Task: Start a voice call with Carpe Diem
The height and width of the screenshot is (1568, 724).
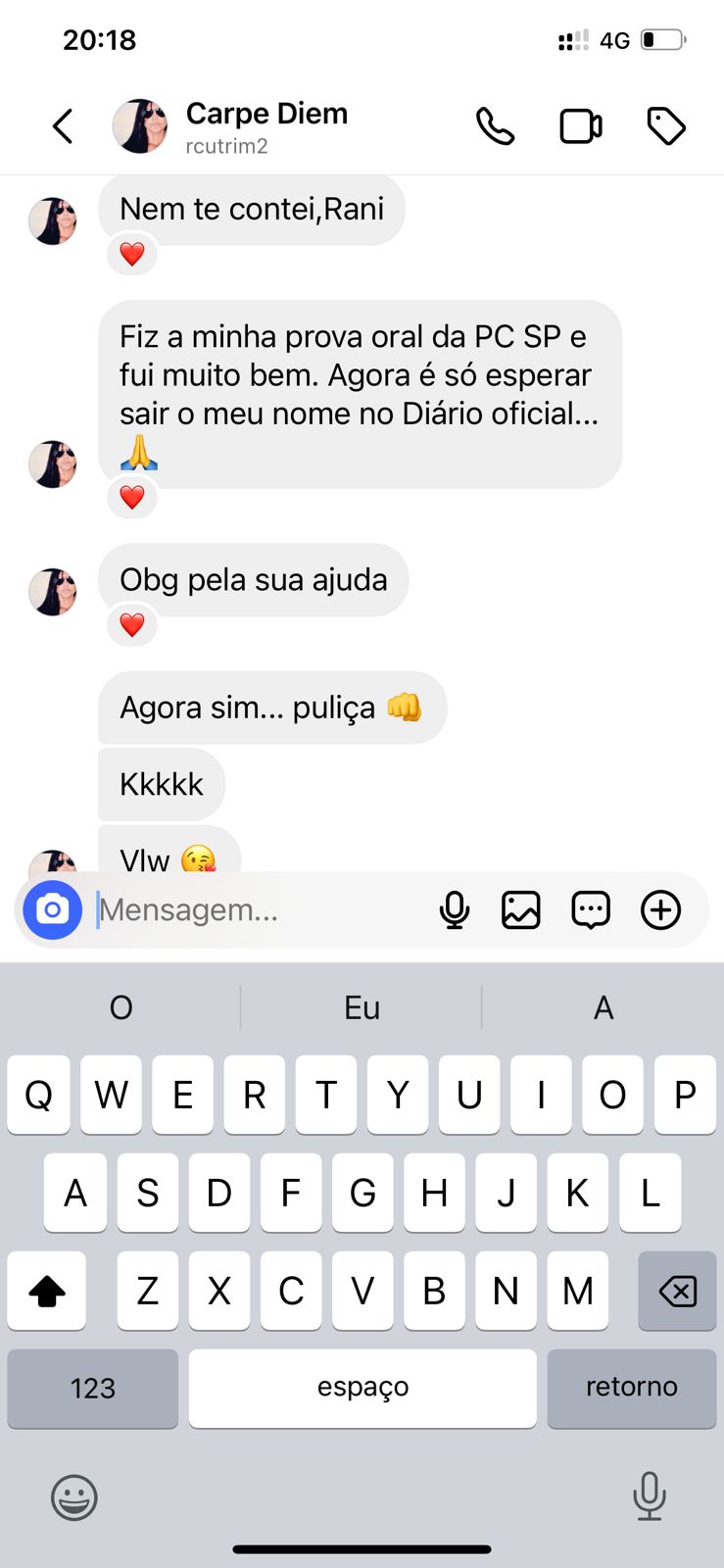Action: pyautogui.click(x=495, y=126)
